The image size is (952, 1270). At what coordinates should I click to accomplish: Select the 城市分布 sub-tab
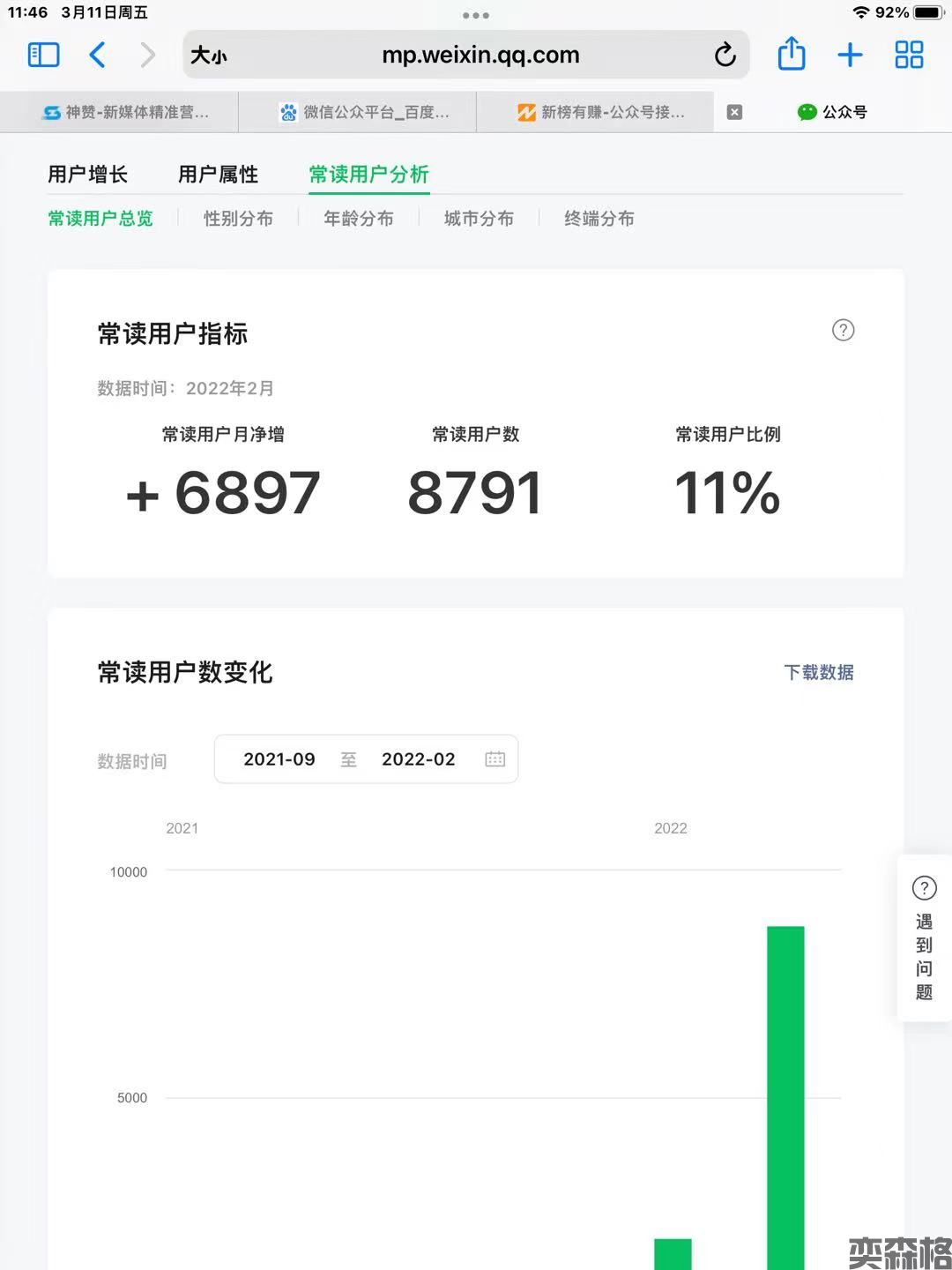pyautogui.click(x=479, y=219)
